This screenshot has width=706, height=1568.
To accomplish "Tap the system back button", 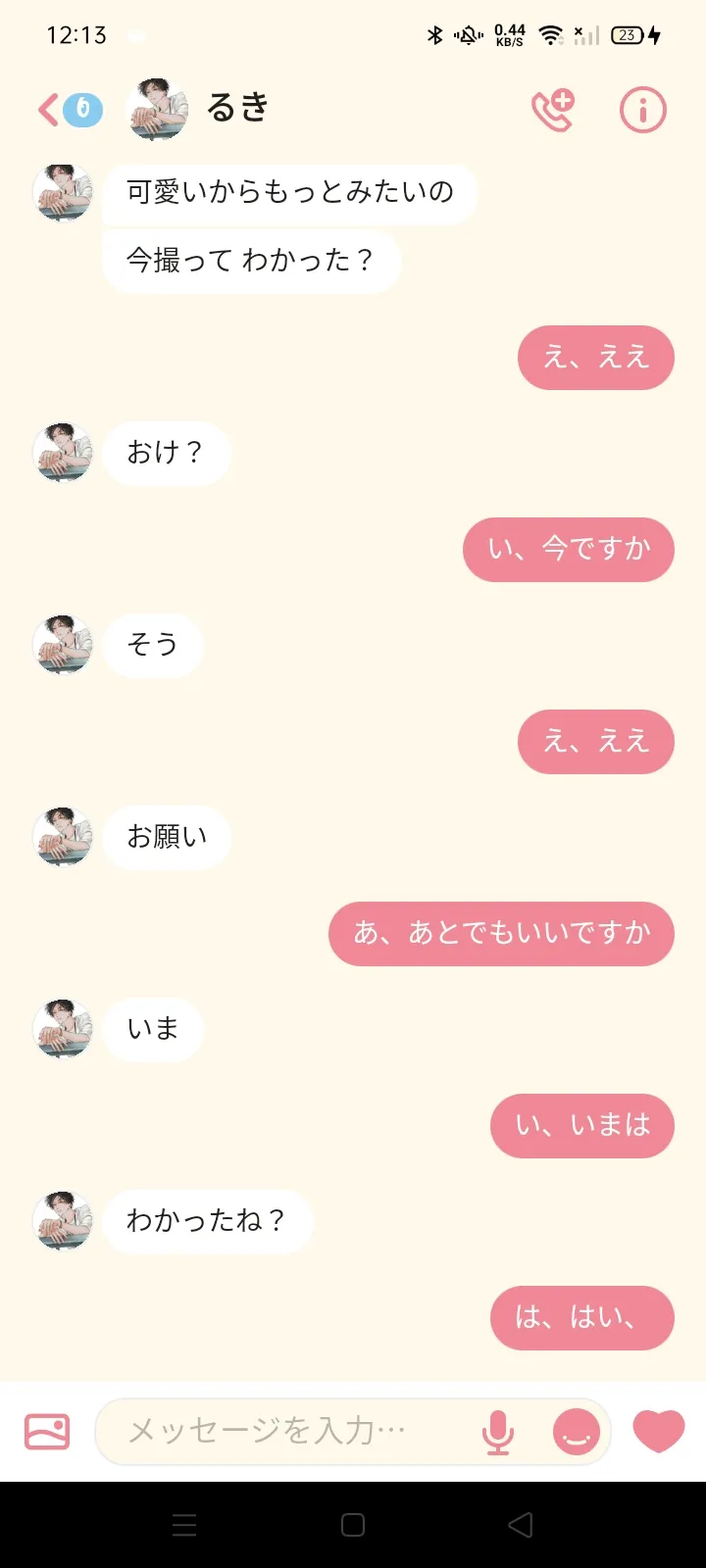I will (521, 1525).
